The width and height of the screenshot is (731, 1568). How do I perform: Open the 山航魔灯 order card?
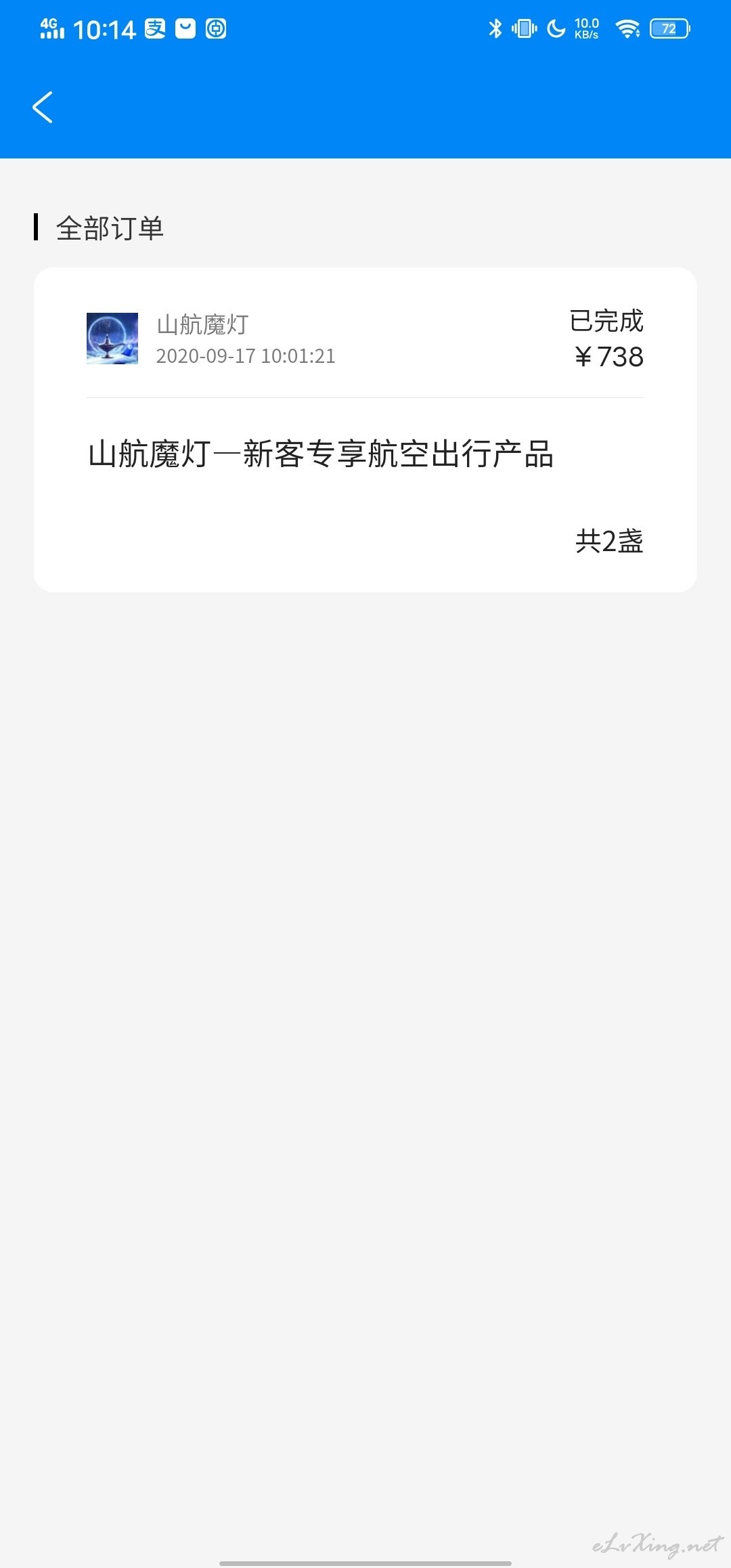click(365, 430)
